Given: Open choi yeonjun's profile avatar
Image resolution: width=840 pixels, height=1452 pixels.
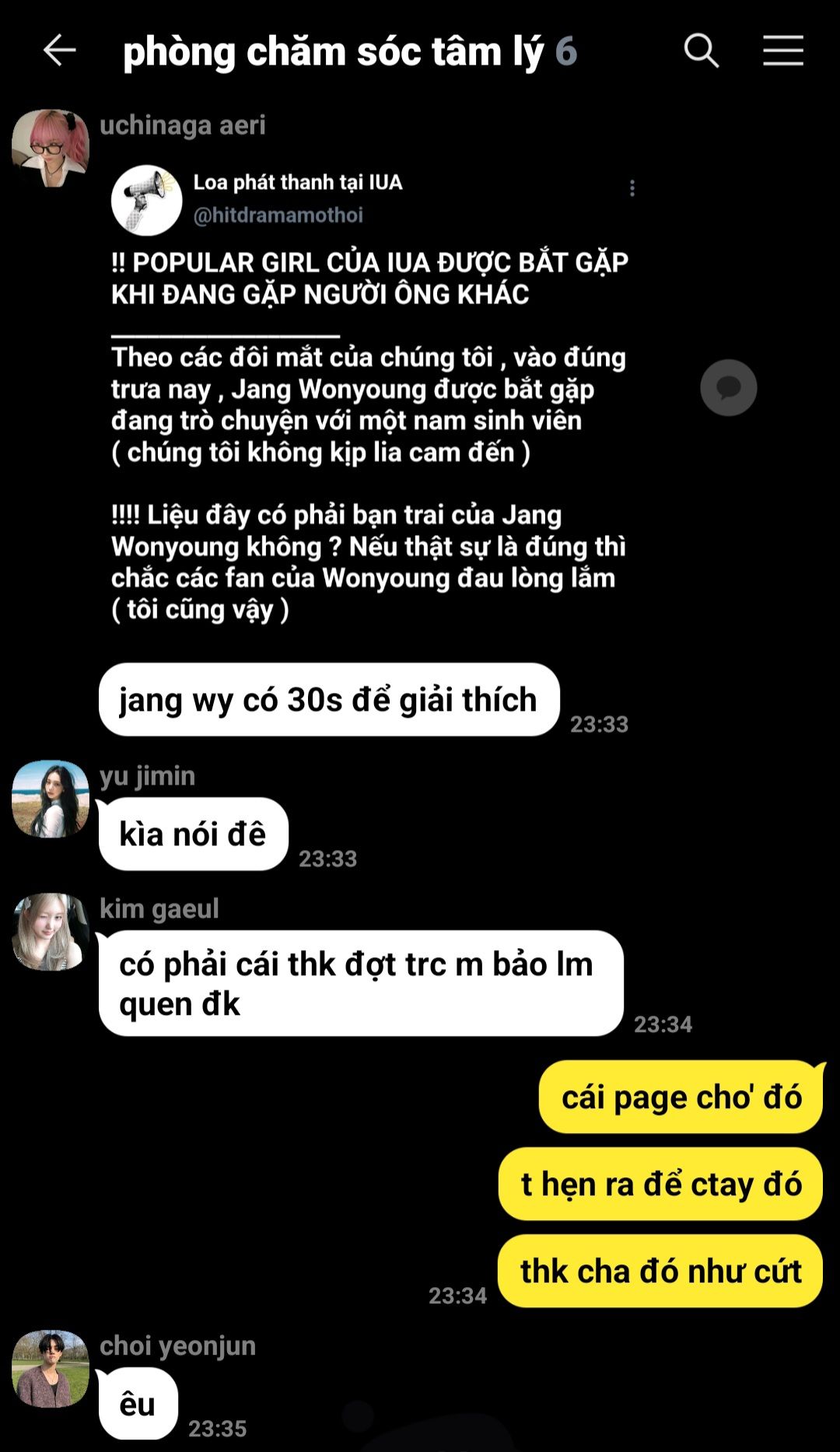Looking at the screenshot, I should point(51,1369).
